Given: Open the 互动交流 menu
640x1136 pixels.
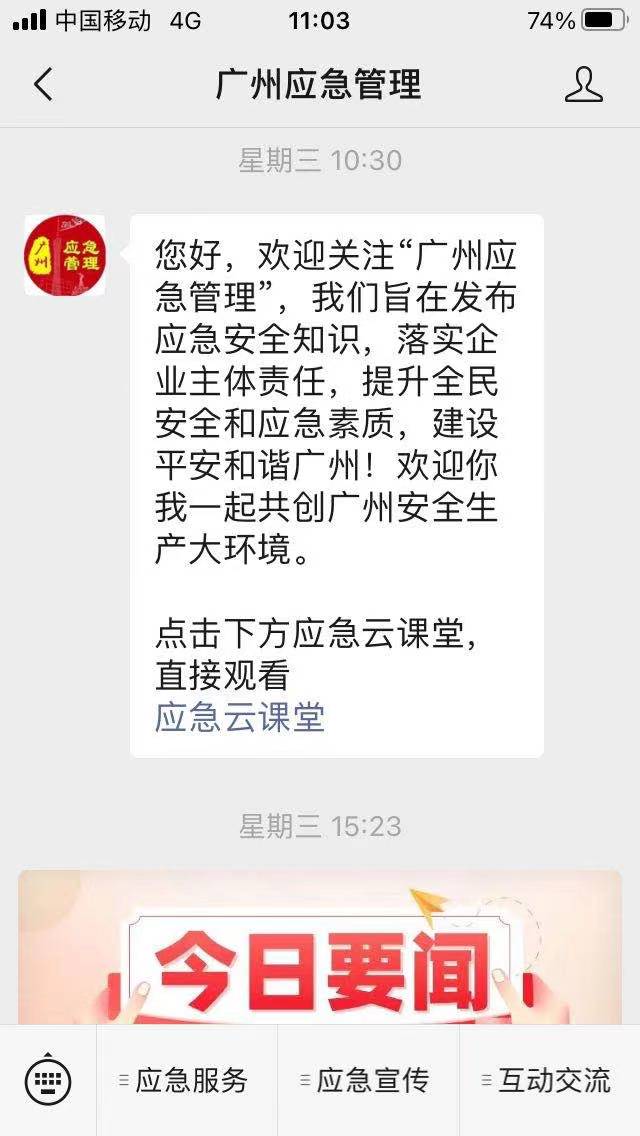Looking at the screenshot, I should pos(550,1080).
